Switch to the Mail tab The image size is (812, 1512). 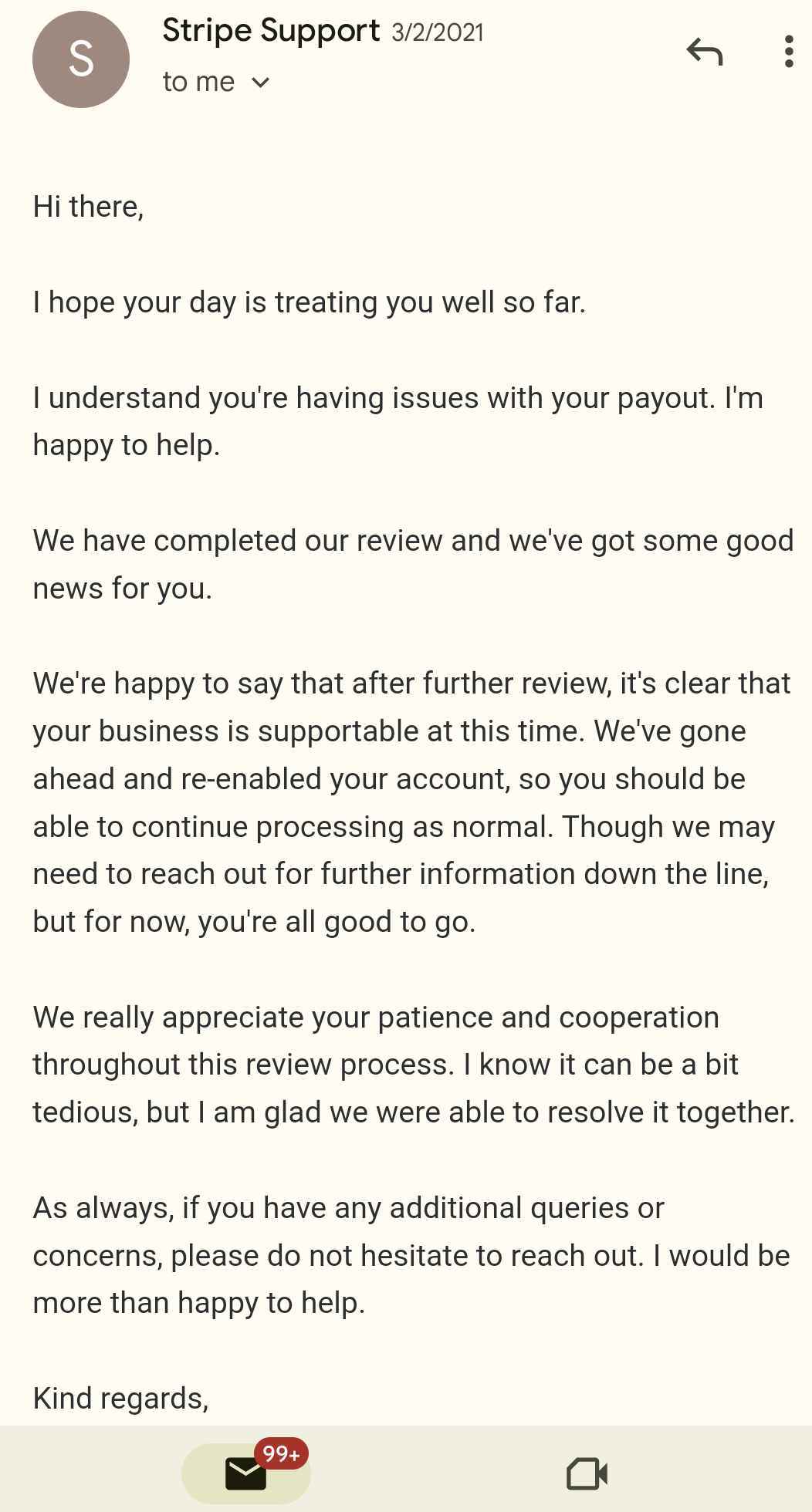(x=246, y=1473)
